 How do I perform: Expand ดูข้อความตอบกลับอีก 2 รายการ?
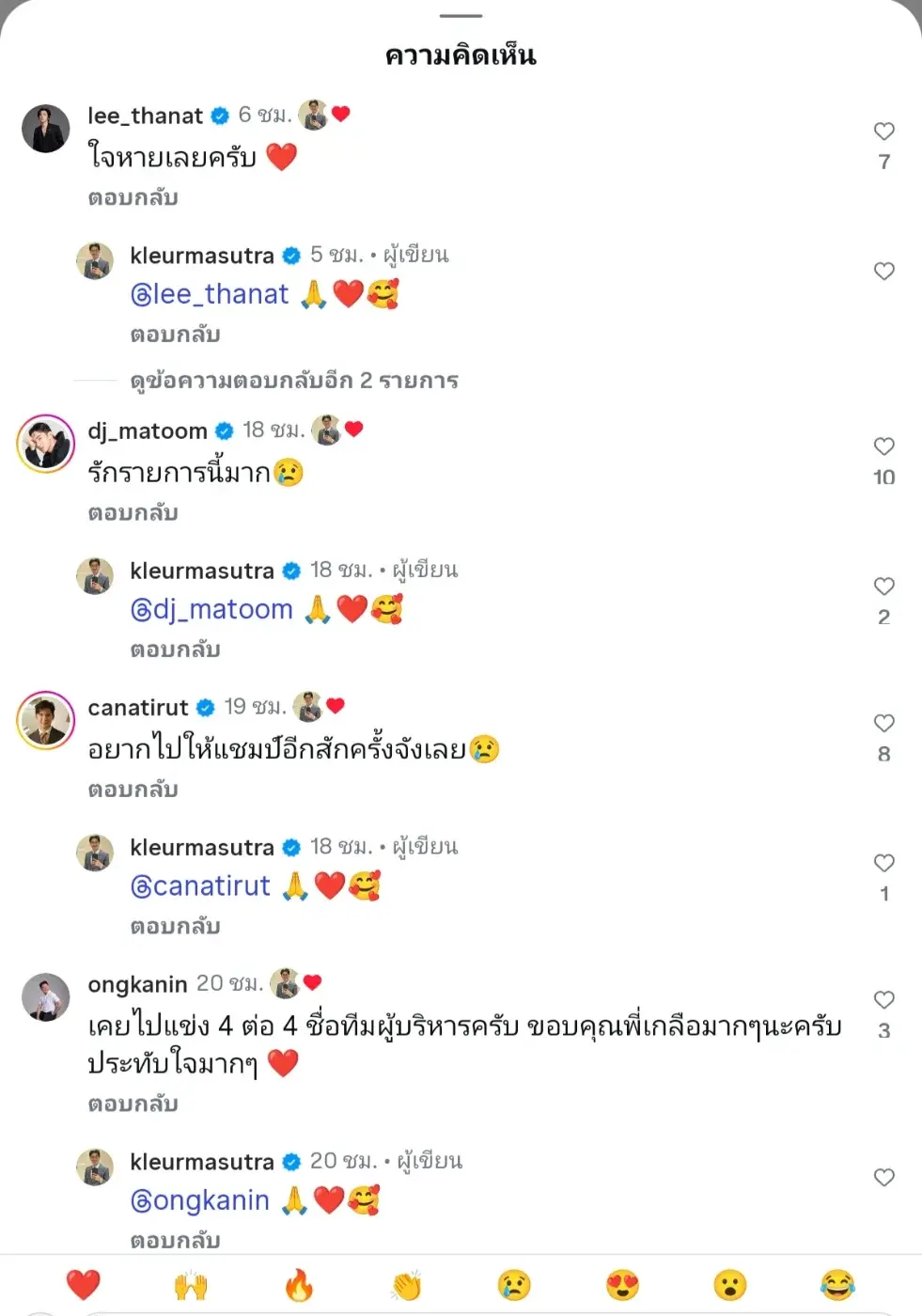tap(293, 381)
